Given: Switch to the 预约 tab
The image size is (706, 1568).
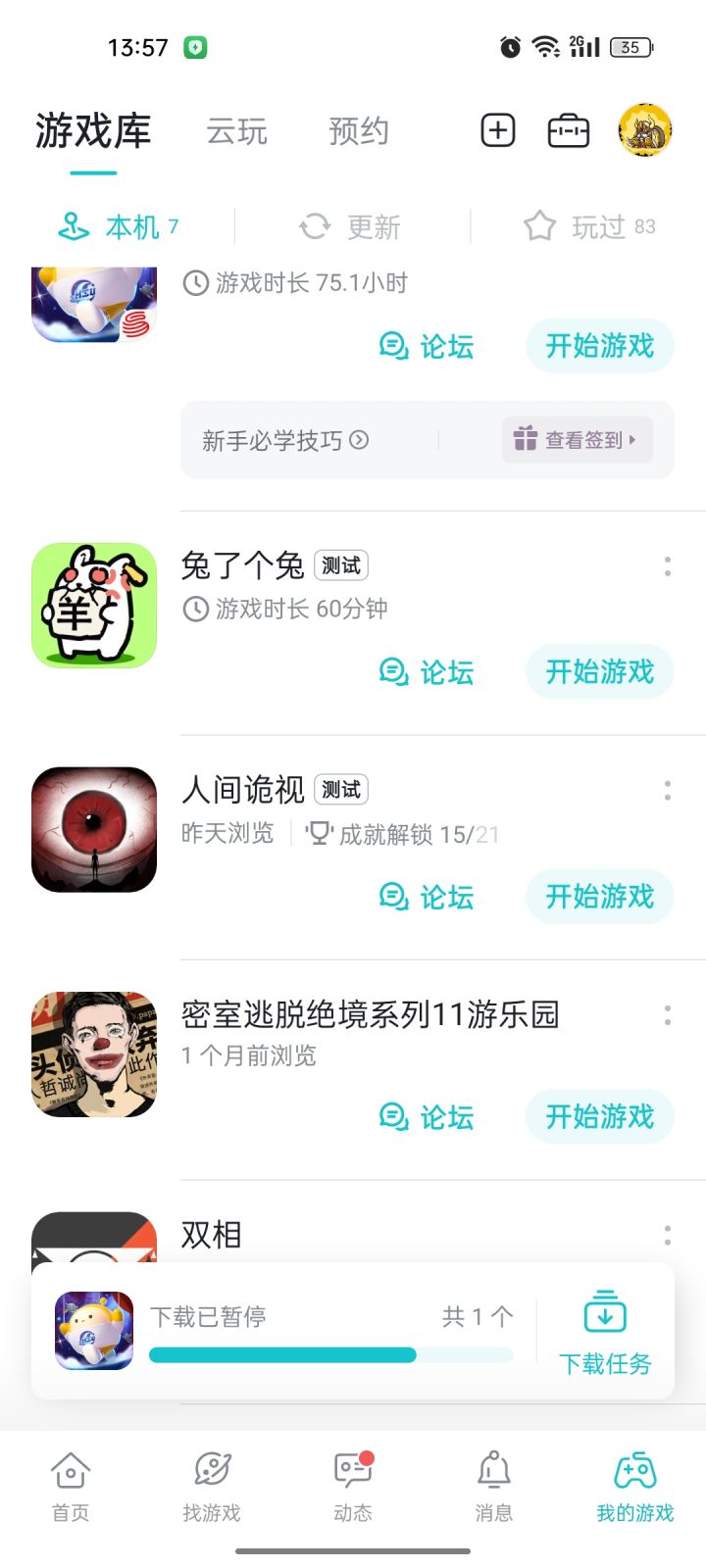Looking at the screenshot, I should click(x=359, y=131).
